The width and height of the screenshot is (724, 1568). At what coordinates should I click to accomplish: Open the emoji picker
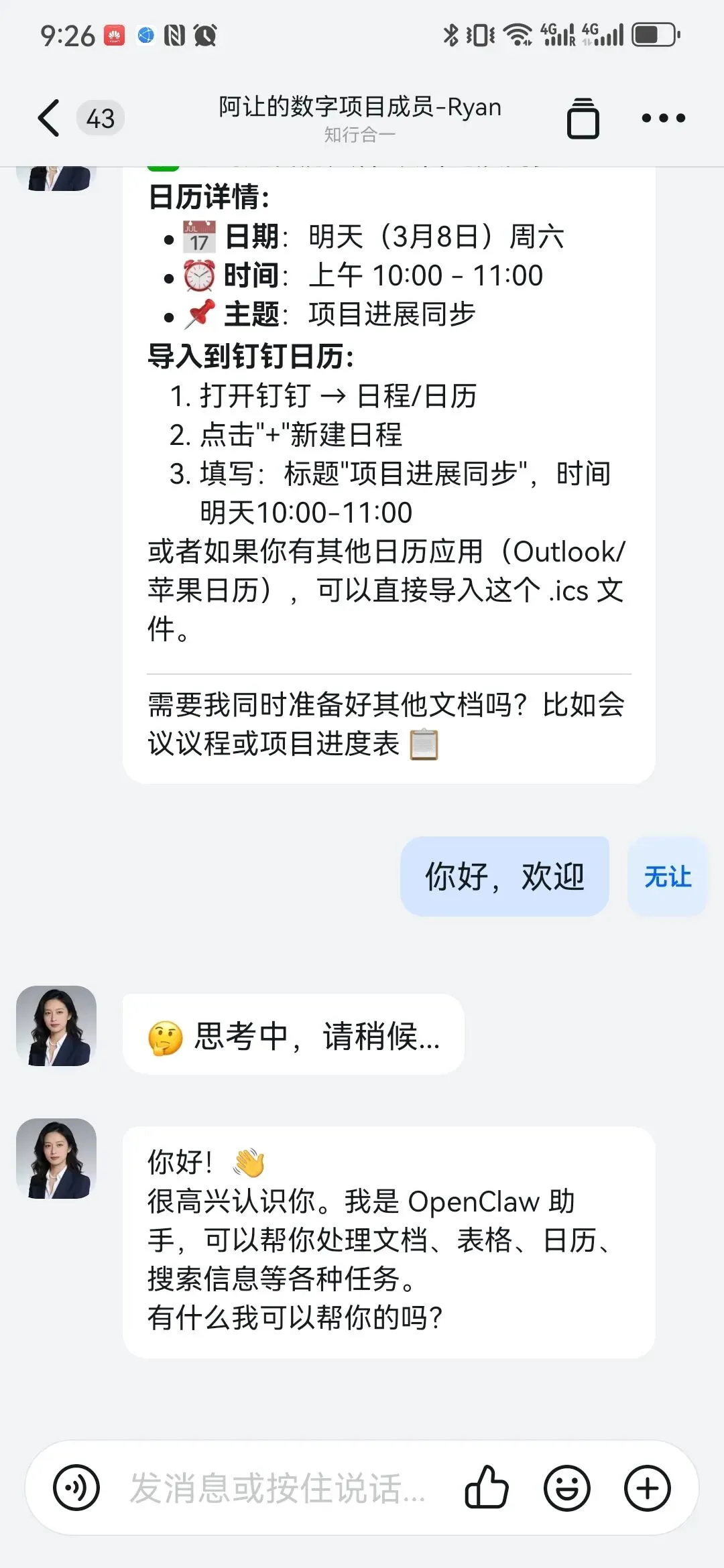click(x=567, y=1488)
